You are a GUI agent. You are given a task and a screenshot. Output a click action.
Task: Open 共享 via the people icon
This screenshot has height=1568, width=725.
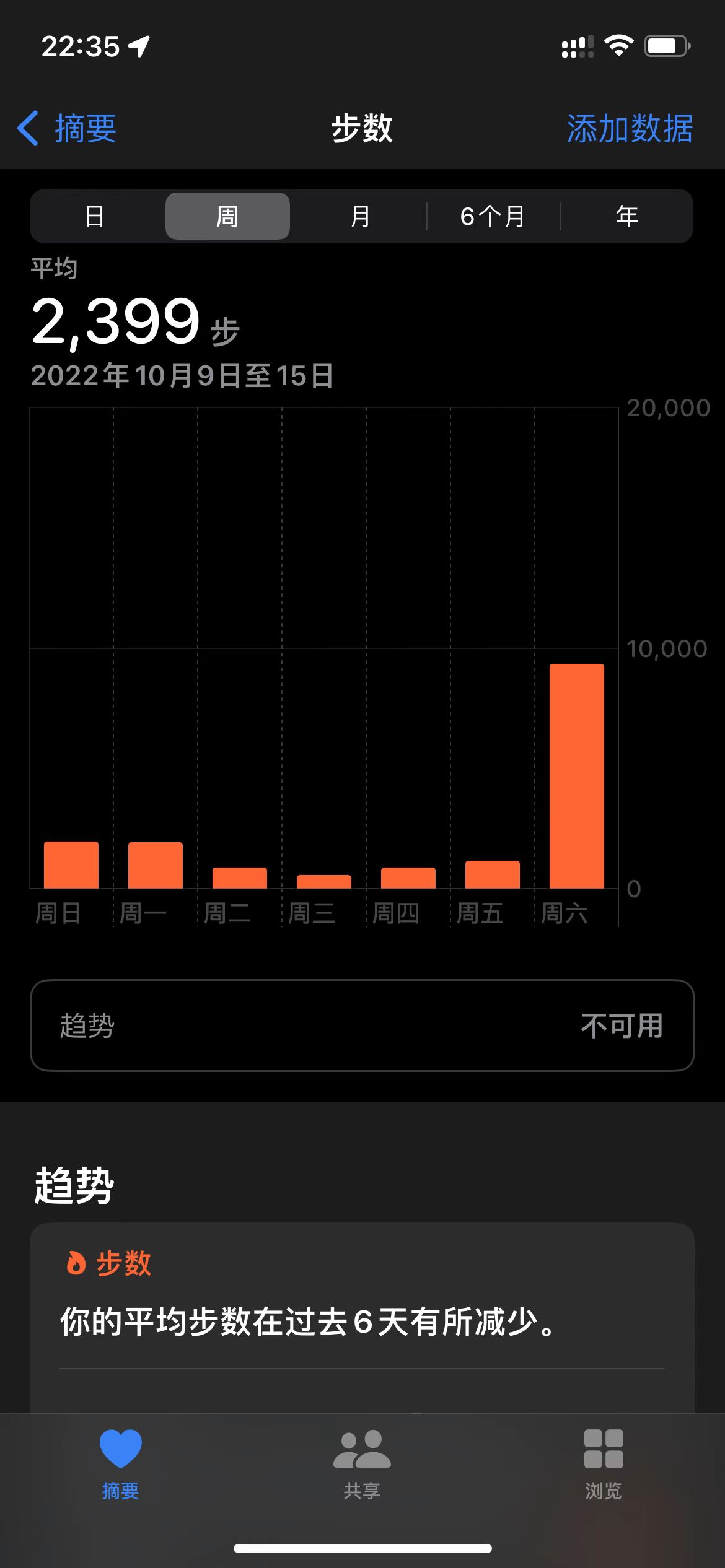[x=362, y=1449]
